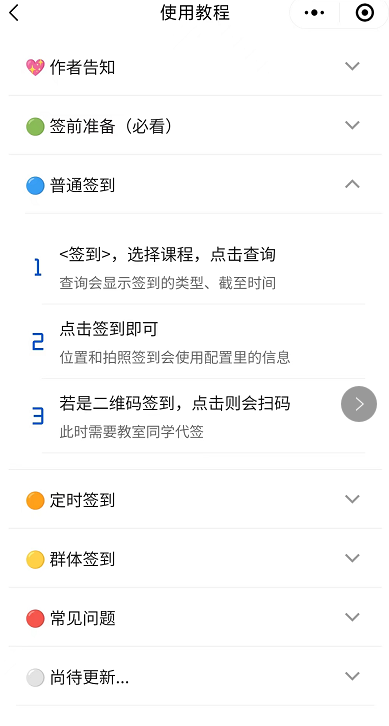Close the mini program via the circle icon
Screen dimensions: 389x726
tap(364, 13)
